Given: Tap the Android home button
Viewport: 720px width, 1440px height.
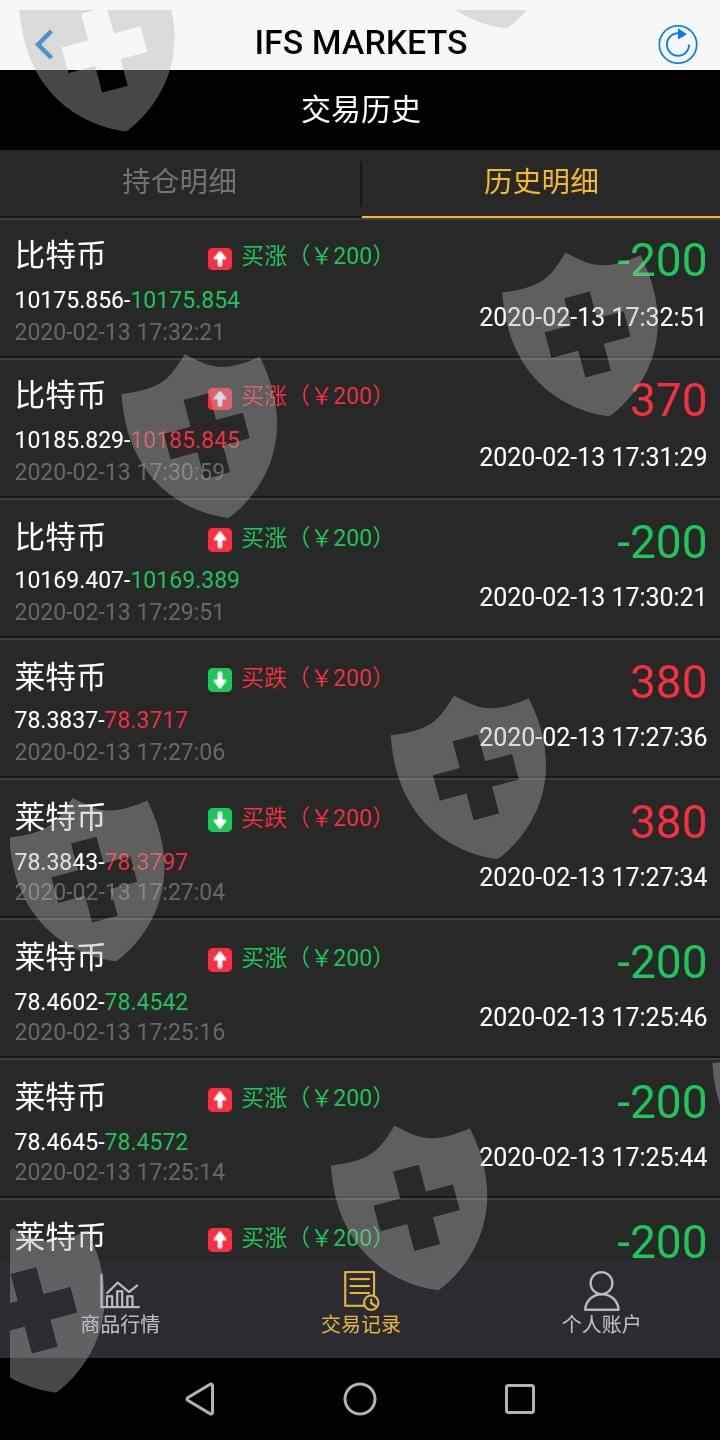Looking at the screenshot, I should pyautogui.click(x=360, y=1398).
